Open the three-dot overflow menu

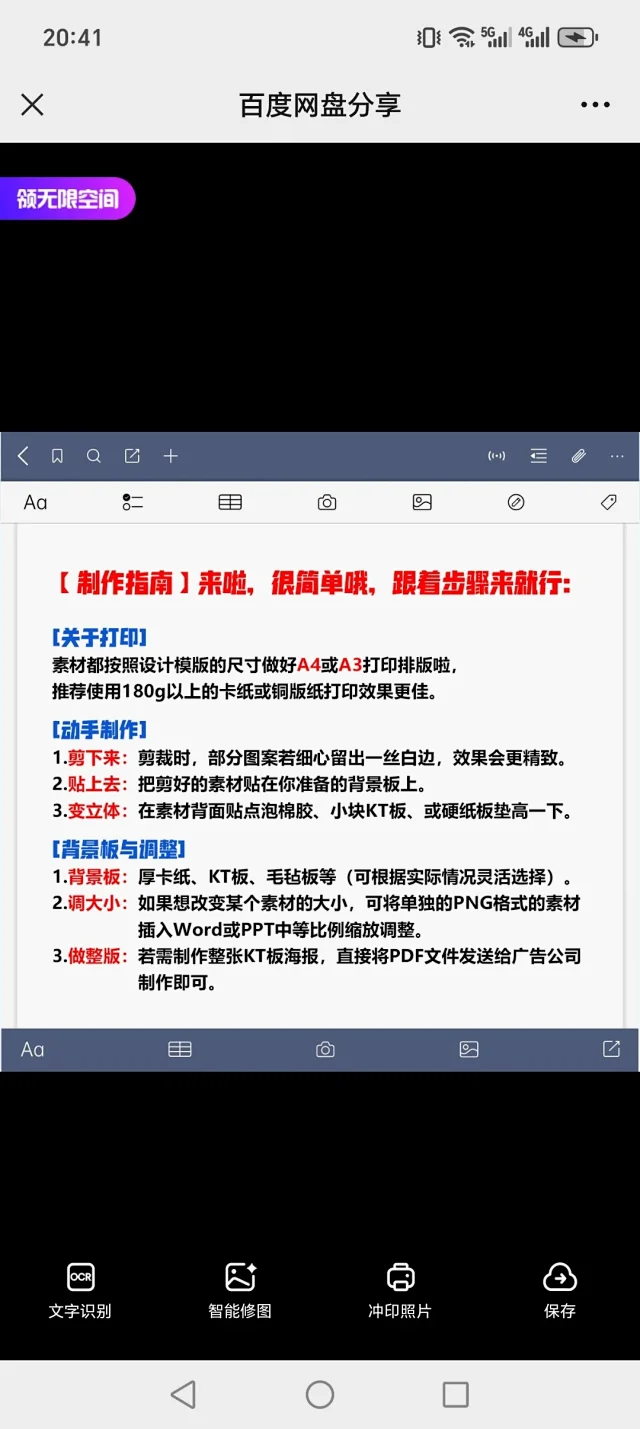coord(595,104)
